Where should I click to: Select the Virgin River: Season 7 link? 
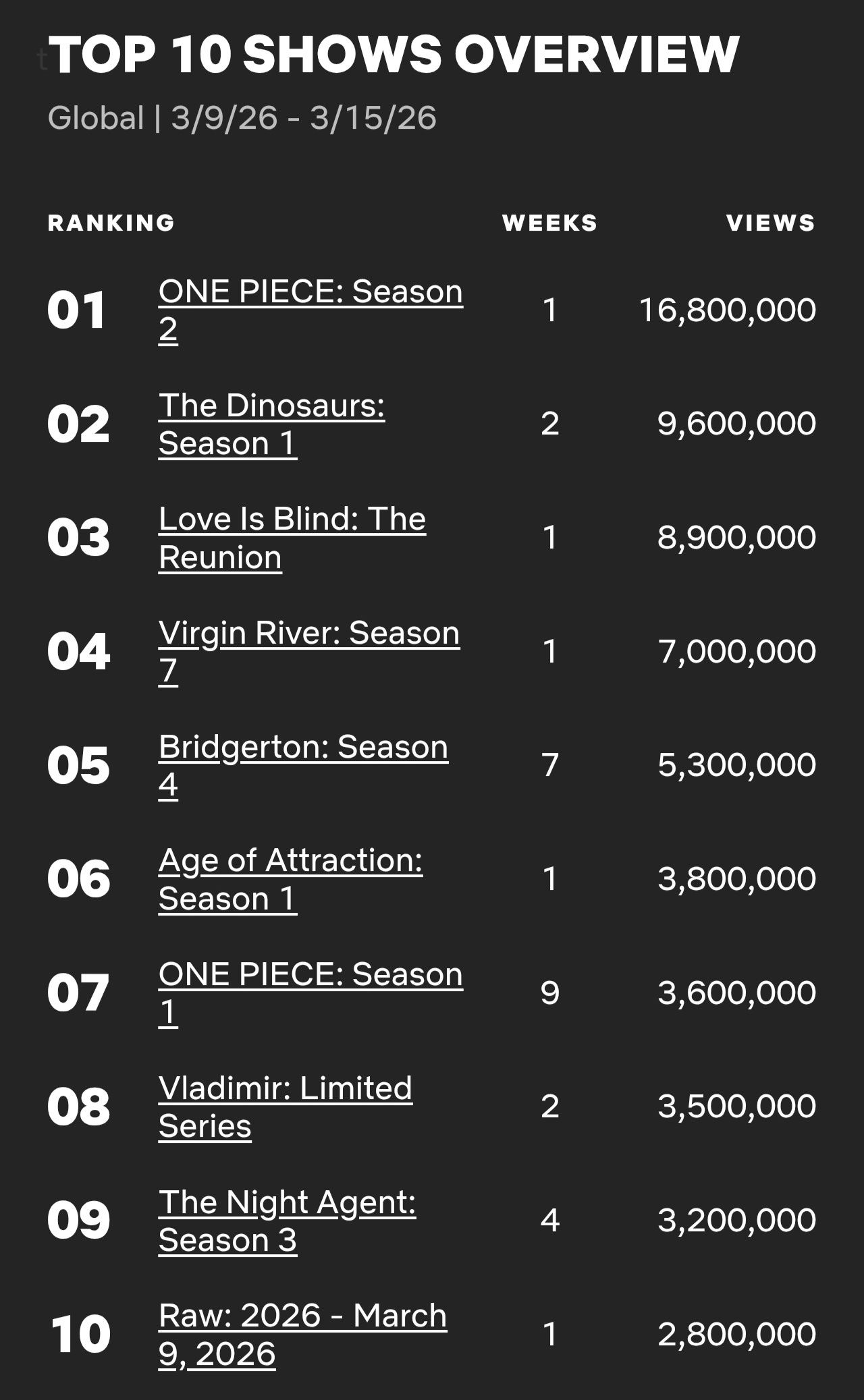[309, 652]
